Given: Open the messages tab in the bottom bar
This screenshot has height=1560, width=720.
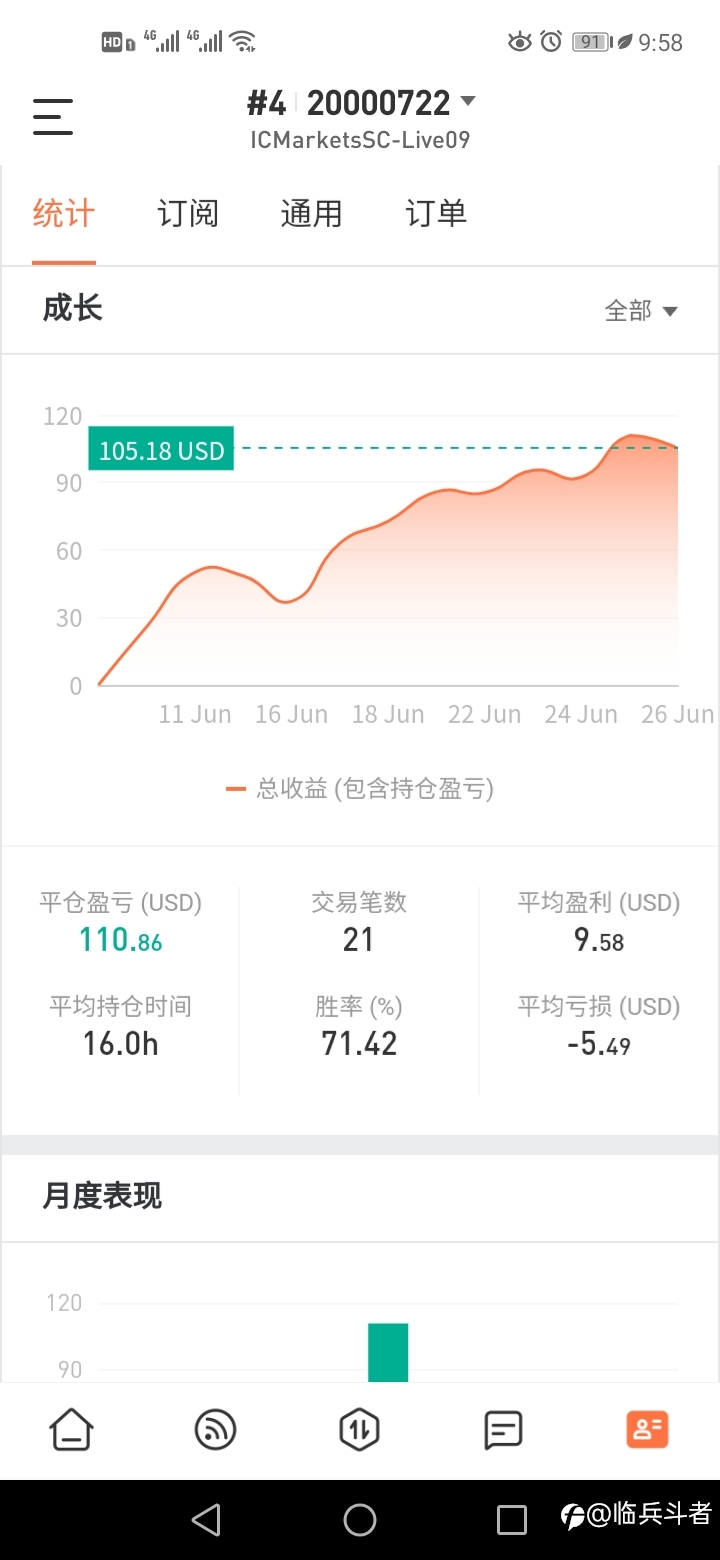Looking at the screenshot, I should pyautogui.click(x=503, y=1429).
